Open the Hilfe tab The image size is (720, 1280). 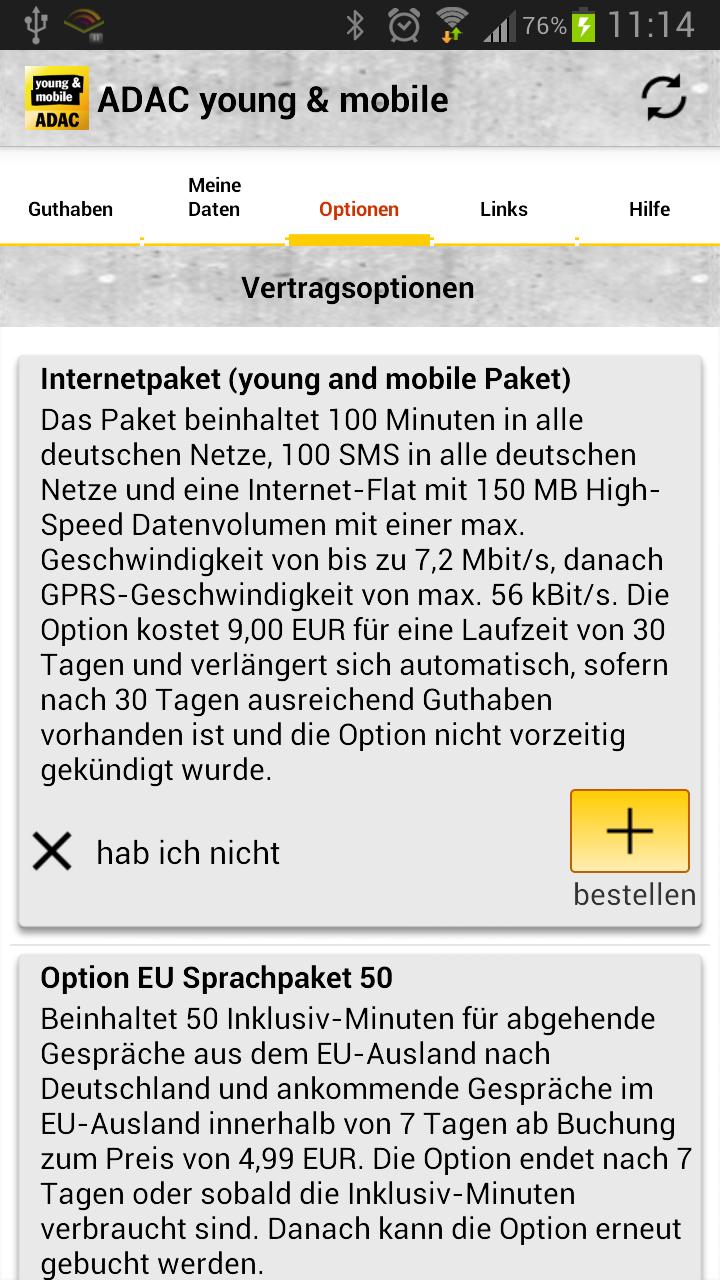(649, 209)
